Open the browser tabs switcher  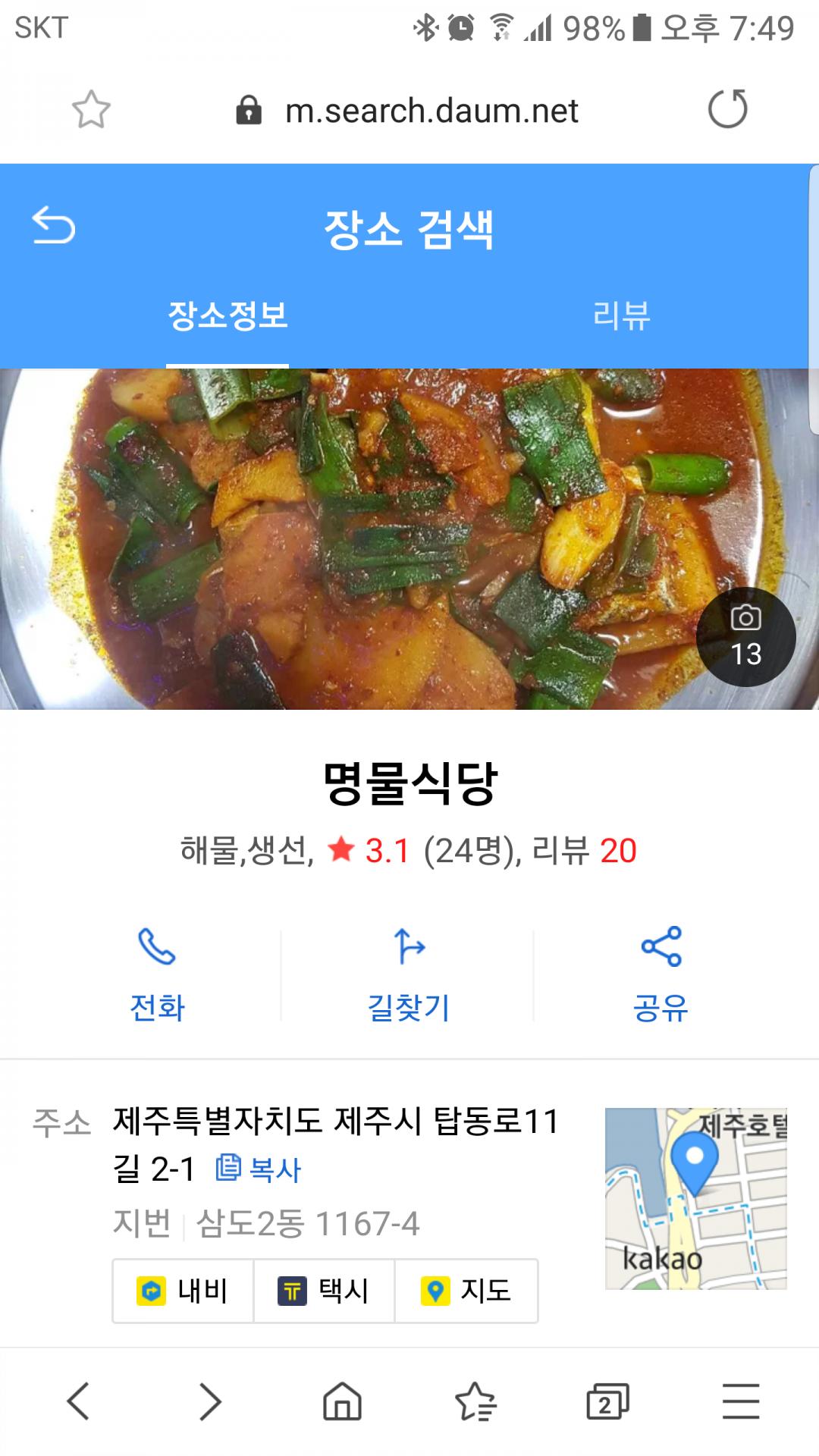[607, 1400]
